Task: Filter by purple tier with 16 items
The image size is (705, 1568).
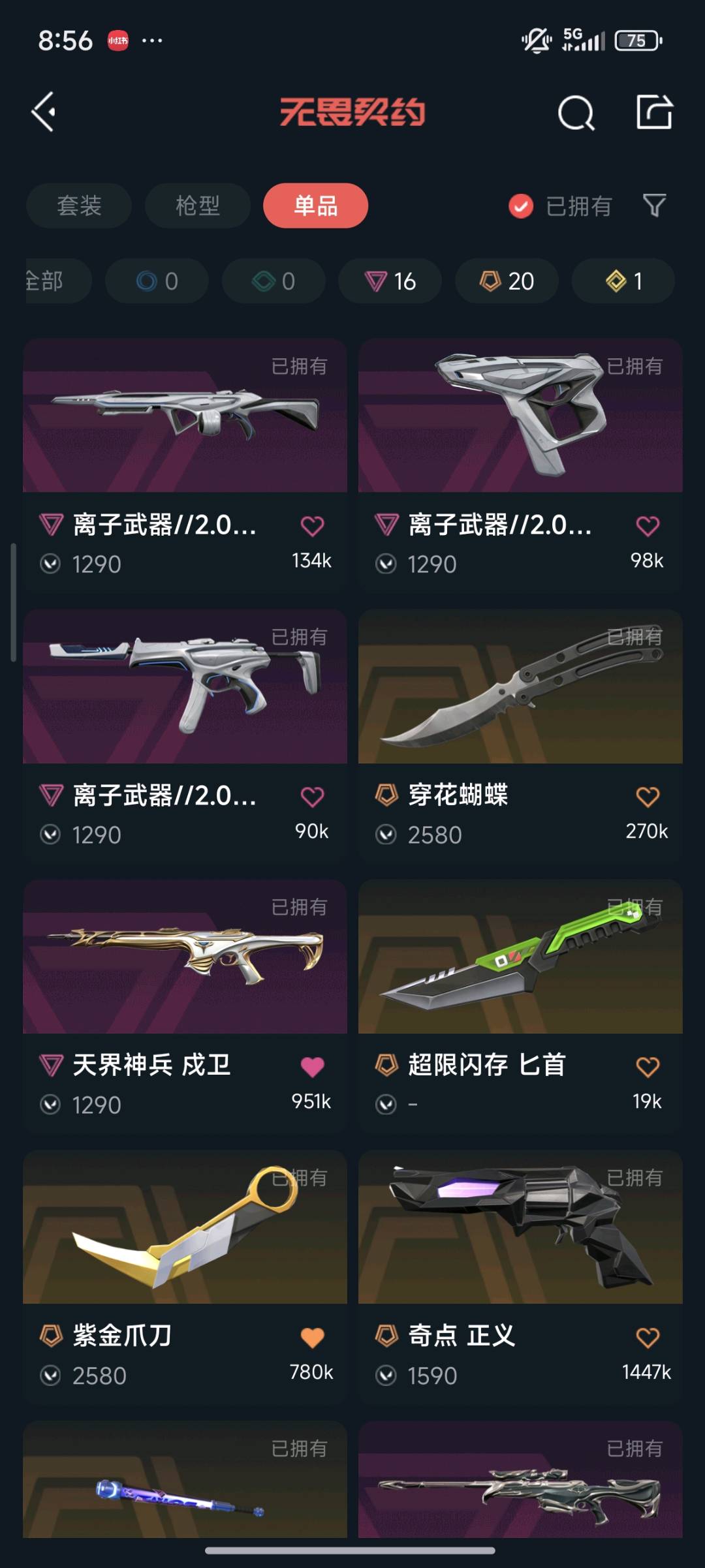Action: click(390, 281)
